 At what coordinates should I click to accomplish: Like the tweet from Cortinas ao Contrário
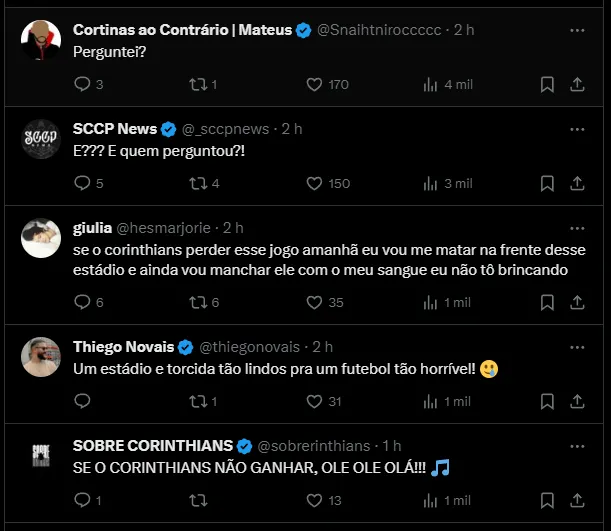point(314,85)
